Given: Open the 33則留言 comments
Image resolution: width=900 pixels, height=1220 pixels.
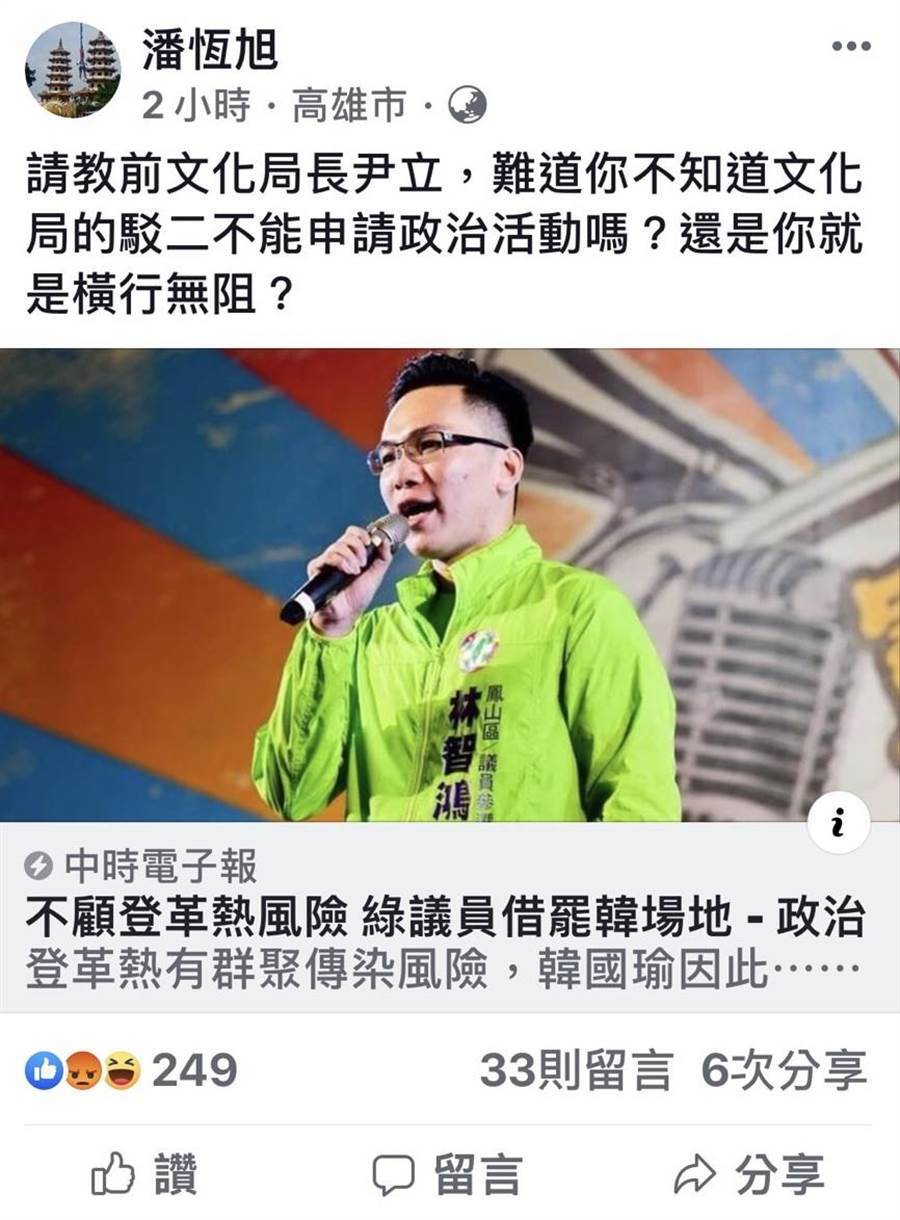Looking at the screenshot, I should [x=575, y=1071].
